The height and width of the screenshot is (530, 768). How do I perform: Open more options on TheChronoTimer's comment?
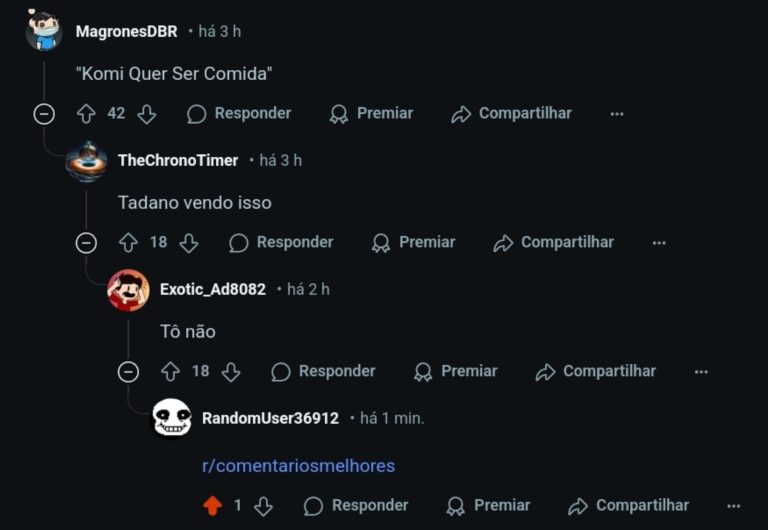coord(659,243)
